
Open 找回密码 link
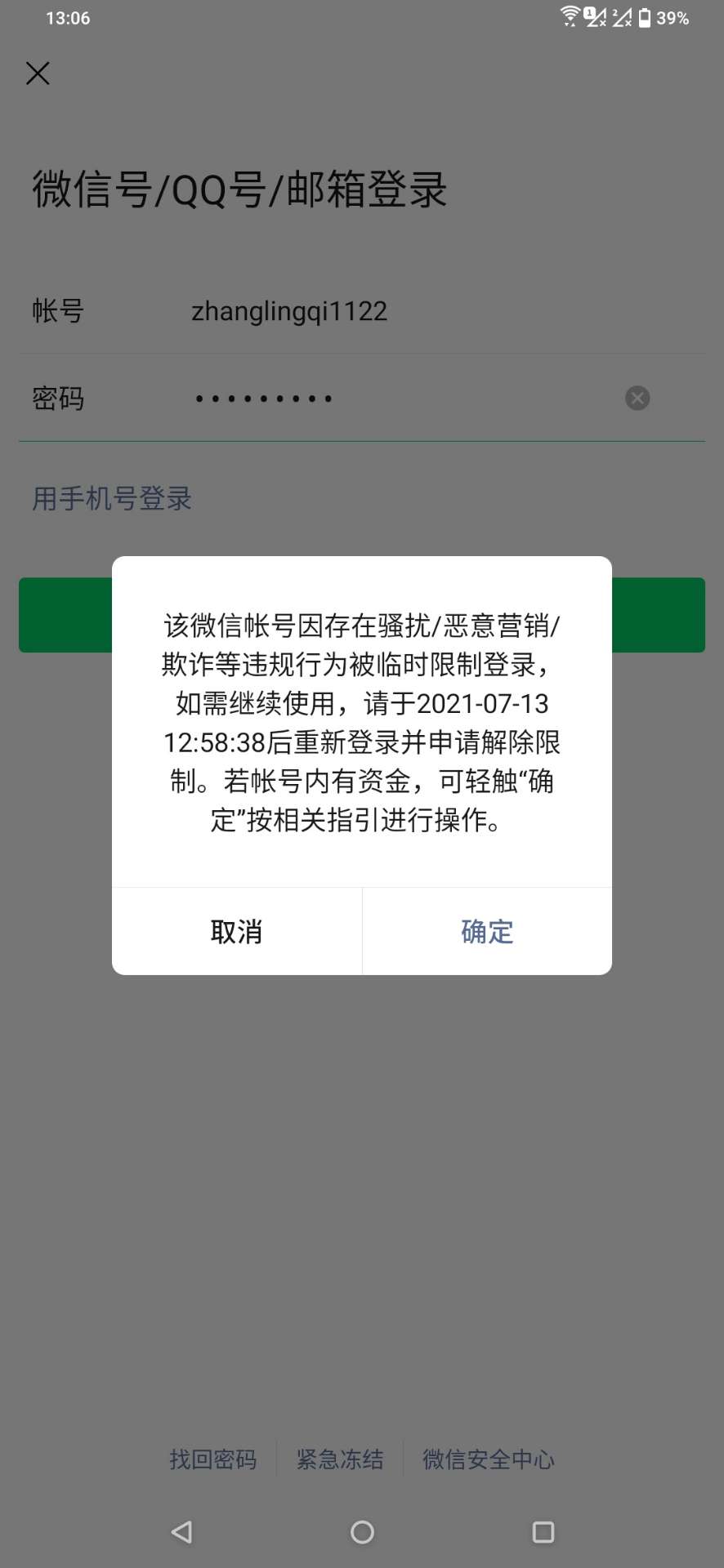tap(213, 1459)
